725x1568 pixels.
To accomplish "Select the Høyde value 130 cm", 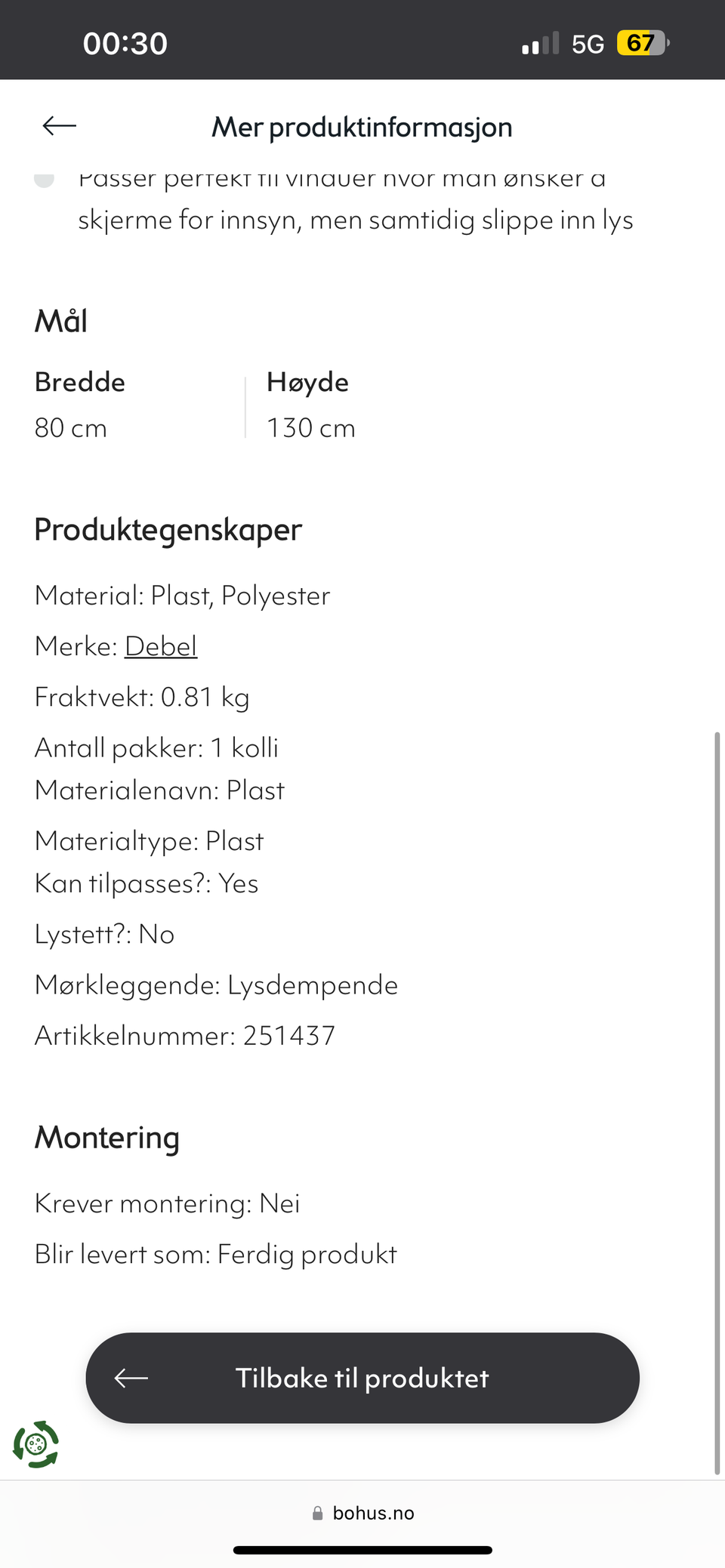I will tap(311, 427).
